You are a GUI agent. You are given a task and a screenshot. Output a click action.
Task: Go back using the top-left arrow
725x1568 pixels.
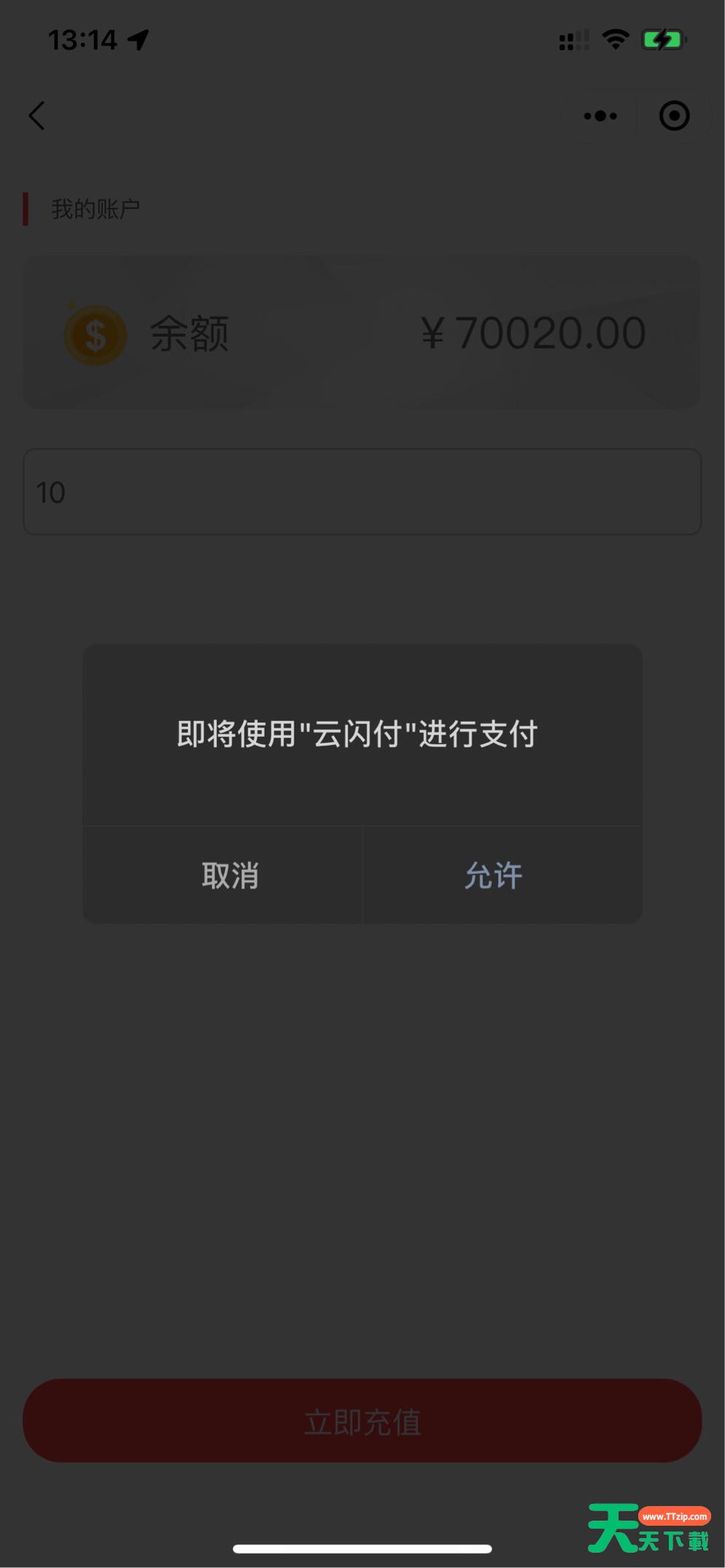[x=37, y=115]
